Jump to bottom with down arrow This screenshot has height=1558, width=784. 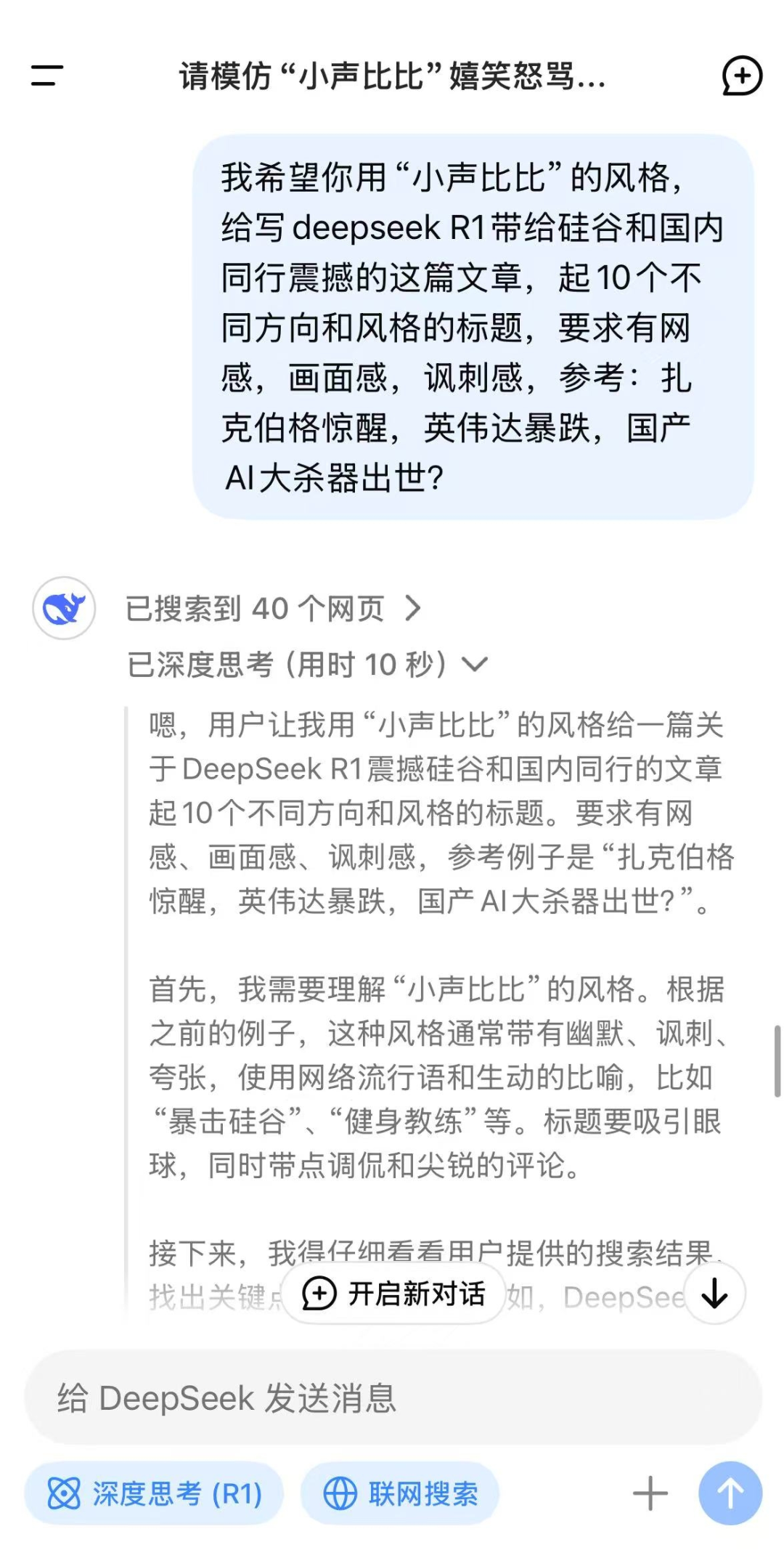pos(715,1294)
